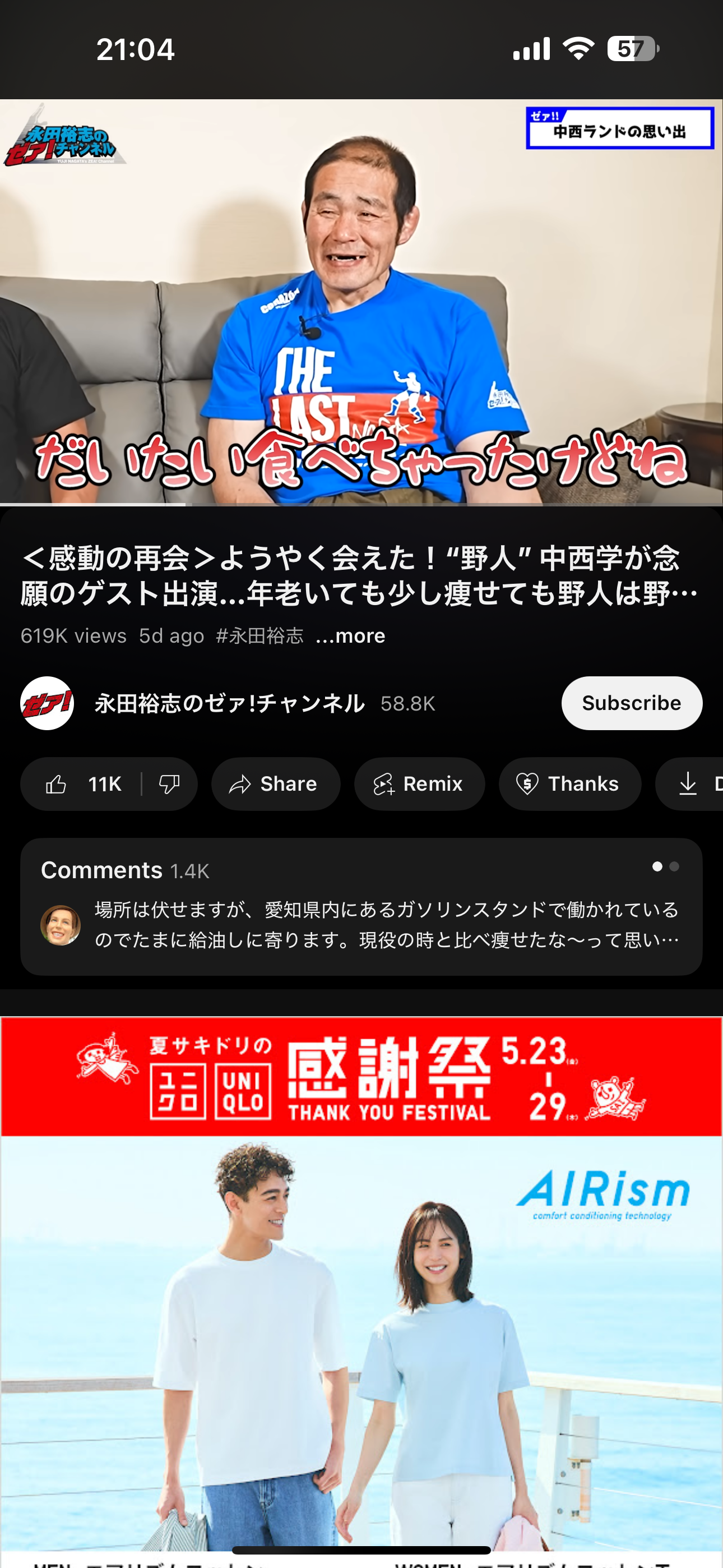Like the video with 11K likes

click(x=82, y=784)
